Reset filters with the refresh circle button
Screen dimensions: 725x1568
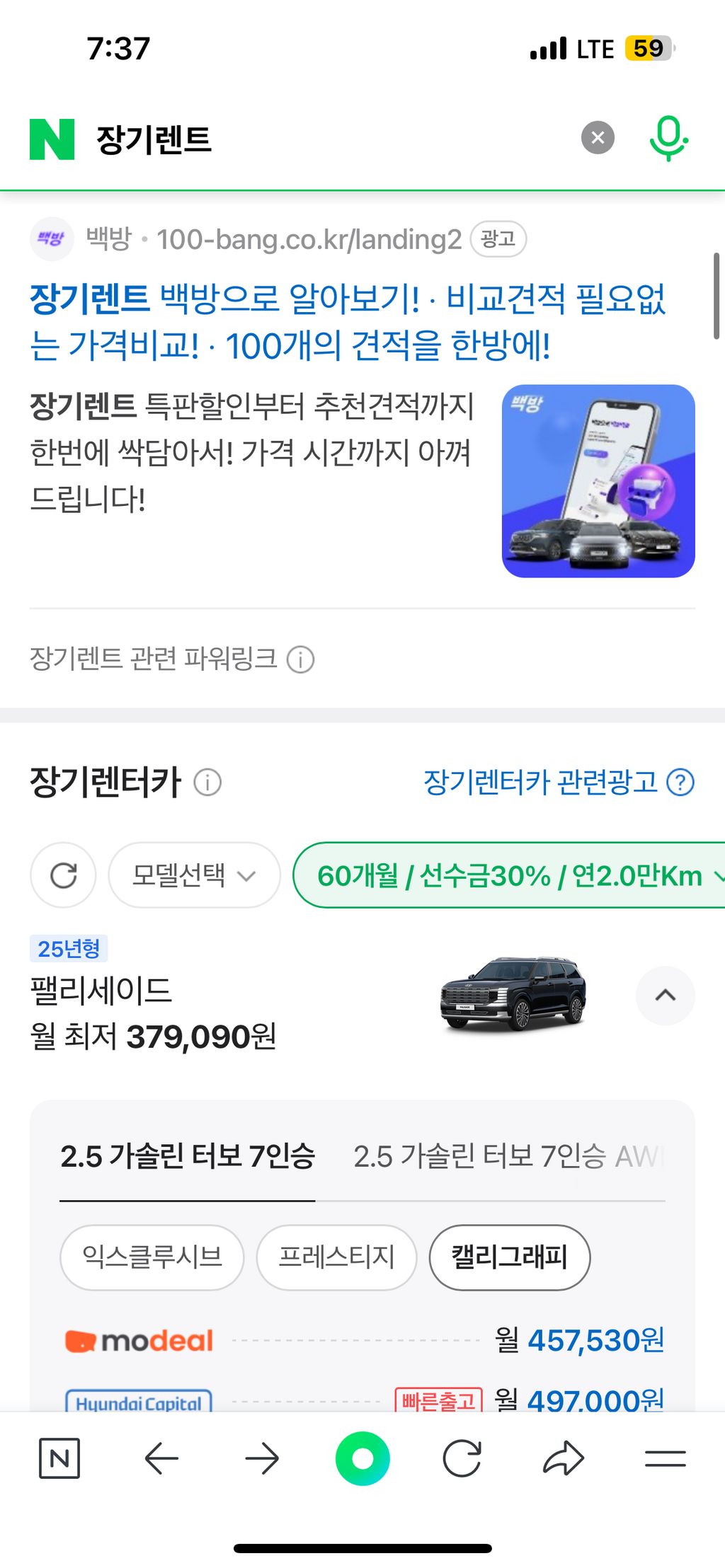pyautogui.click(x=63, y=875)
